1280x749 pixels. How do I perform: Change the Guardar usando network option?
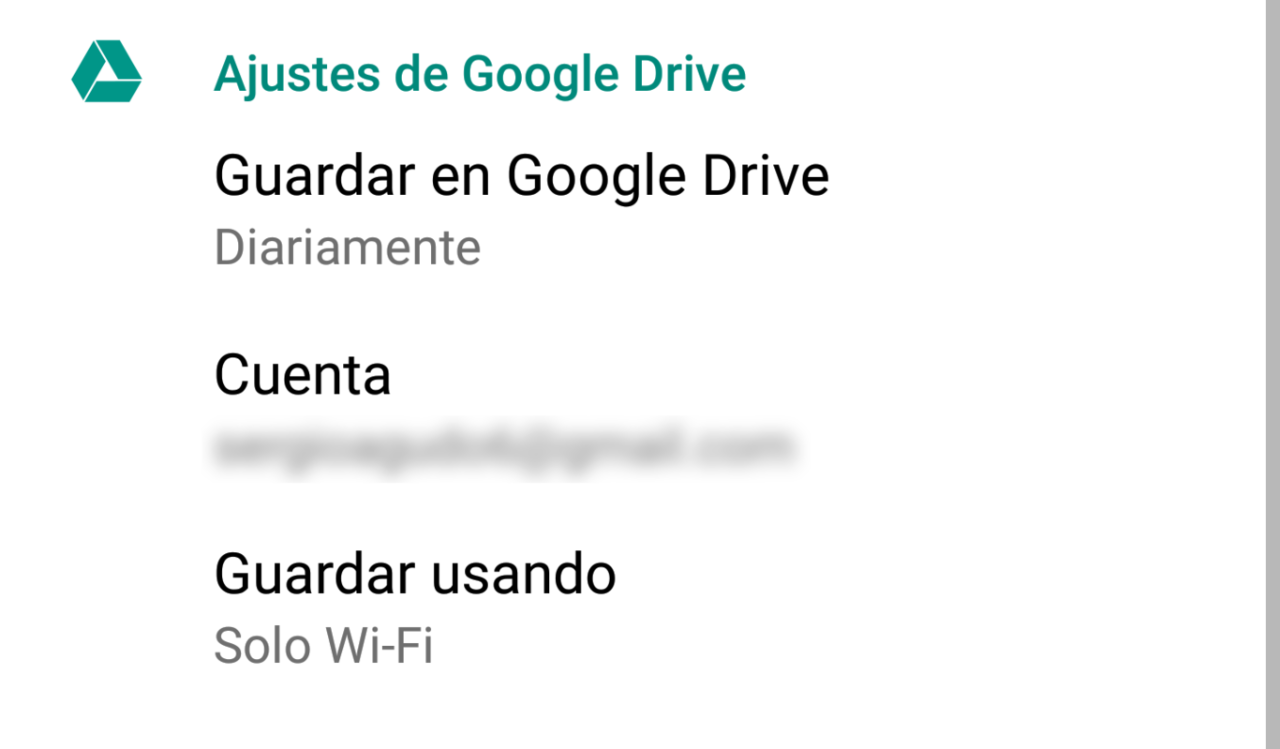pyautogui.click(x=415, y=608)
